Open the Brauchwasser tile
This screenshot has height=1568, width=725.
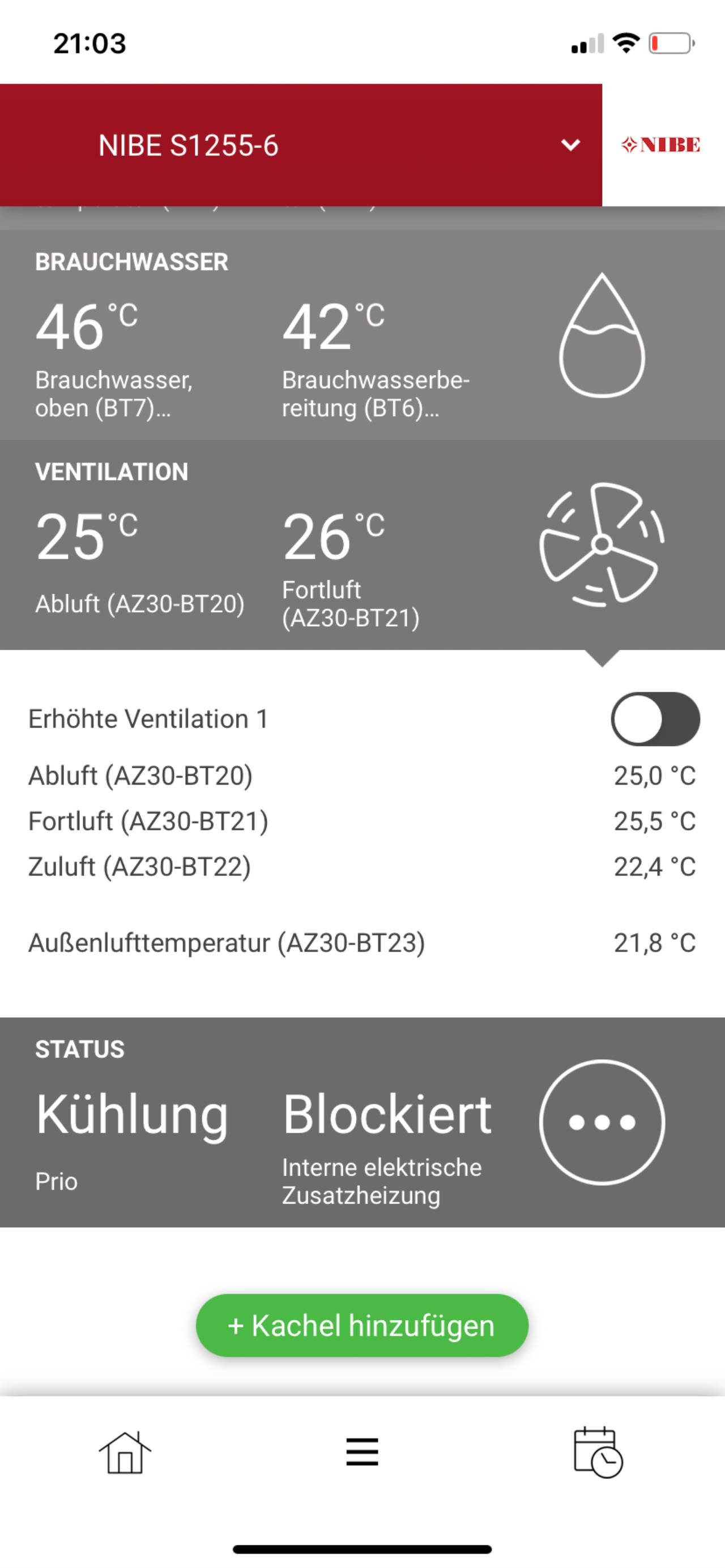point(362,335)
